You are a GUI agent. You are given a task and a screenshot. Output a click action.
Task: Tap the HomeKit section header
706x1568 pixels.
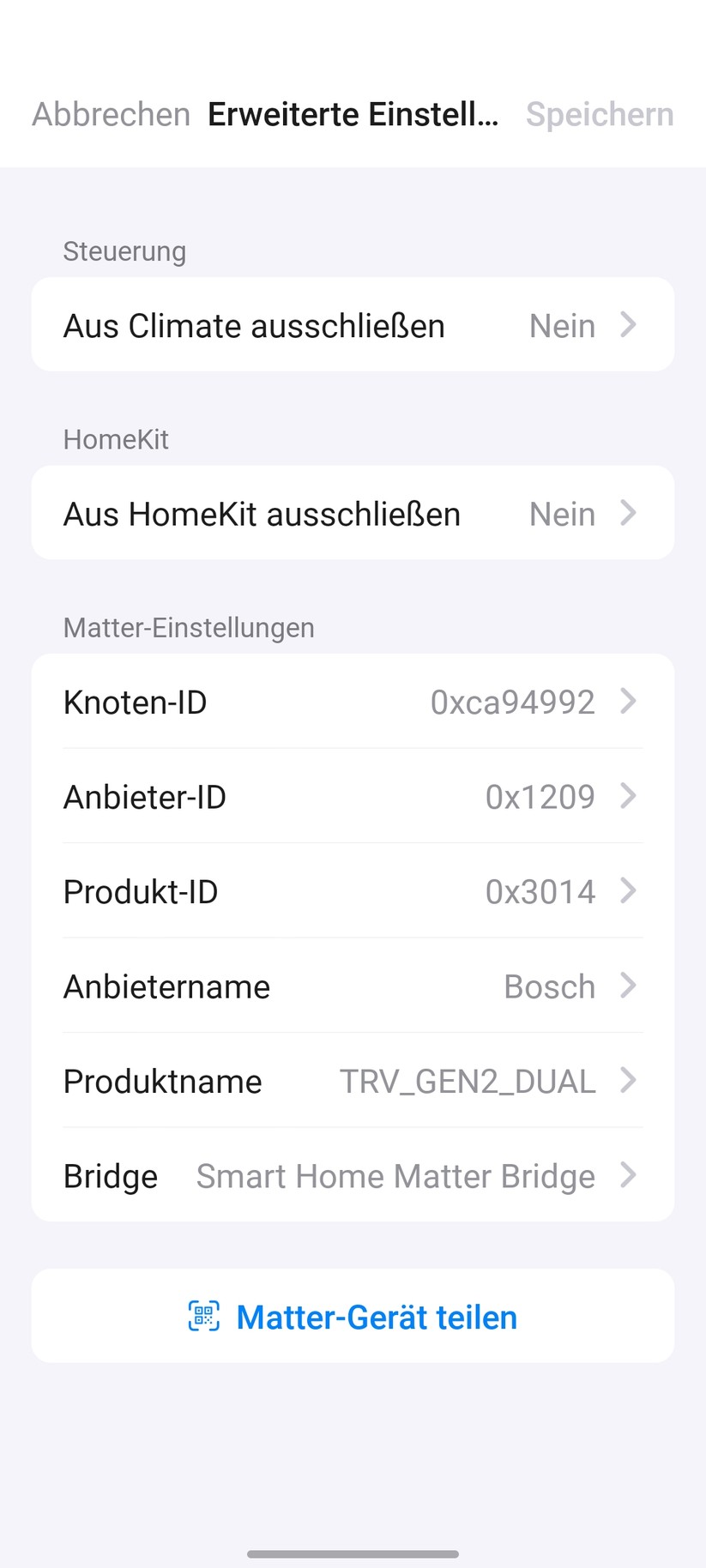(x=115, y=439)
